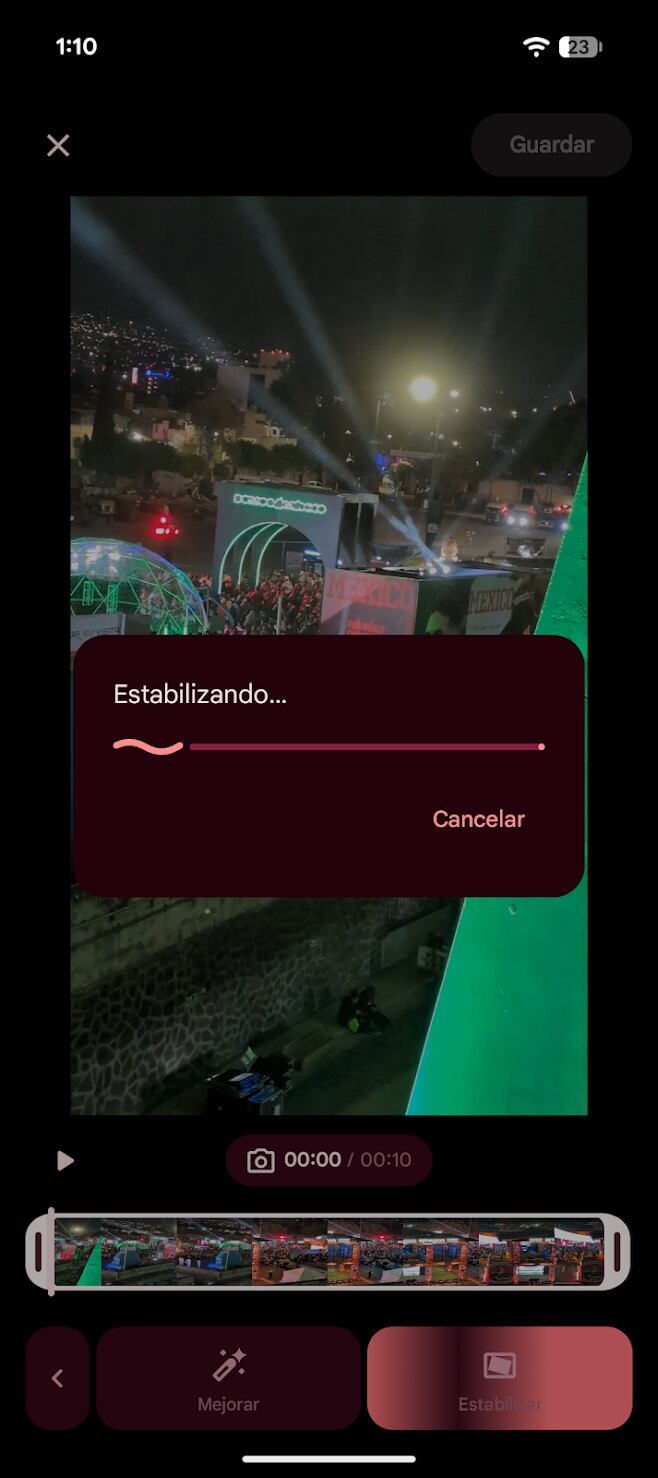Select the Mejorar tool

point(228,1378)
